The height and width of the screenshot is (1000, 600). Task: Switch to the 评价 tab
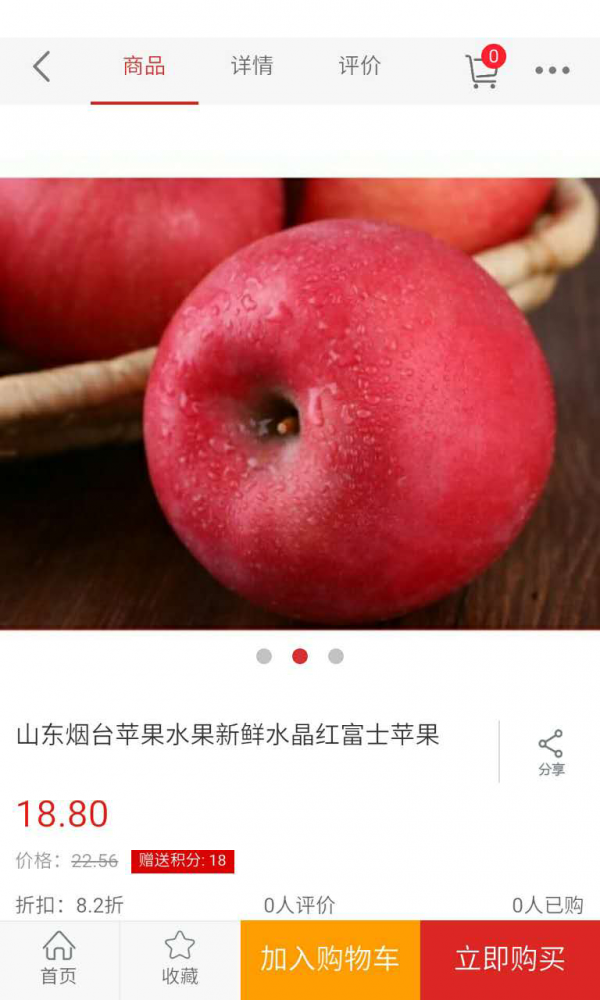point(359,67)
